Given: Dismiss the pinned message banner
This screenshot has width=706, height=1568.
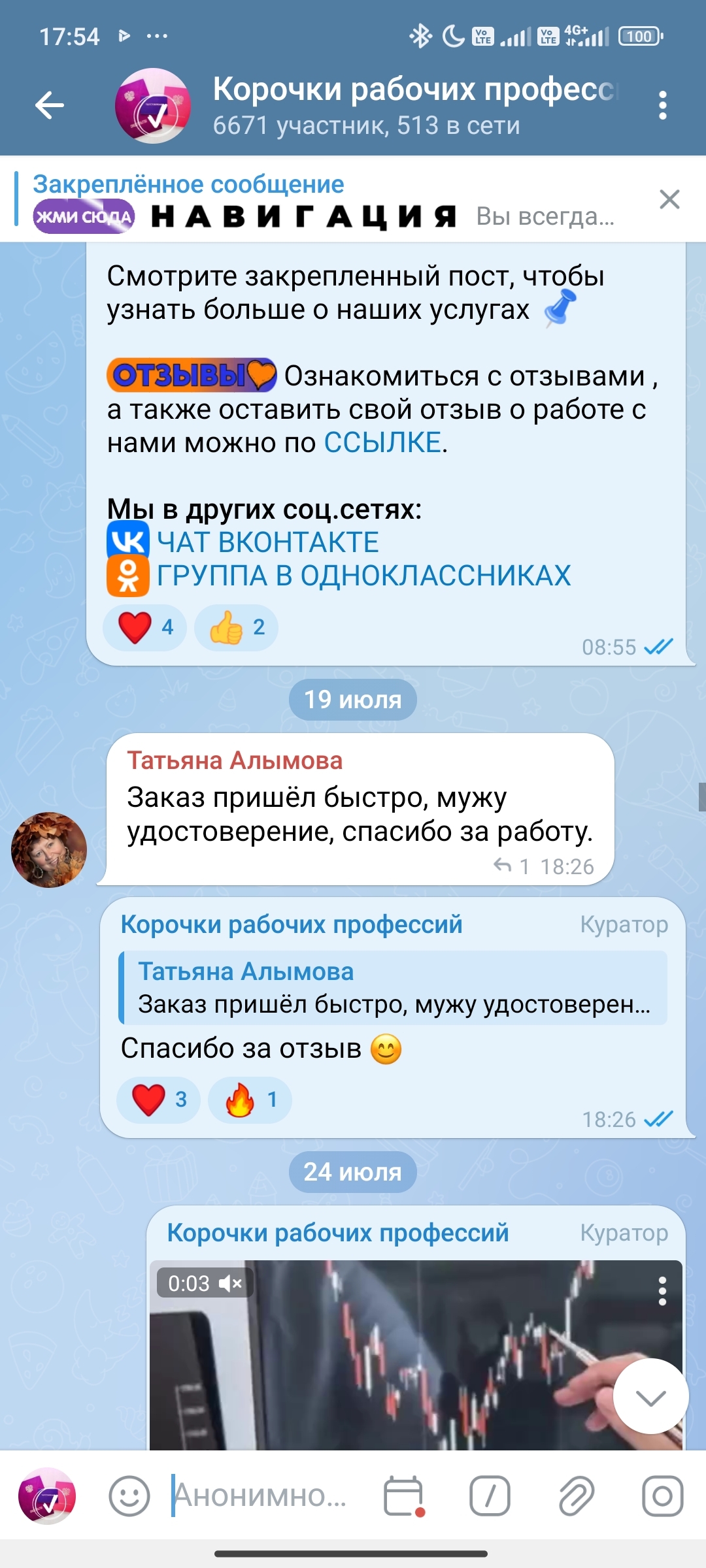Looking at the screenshot, I should point(669,199).
